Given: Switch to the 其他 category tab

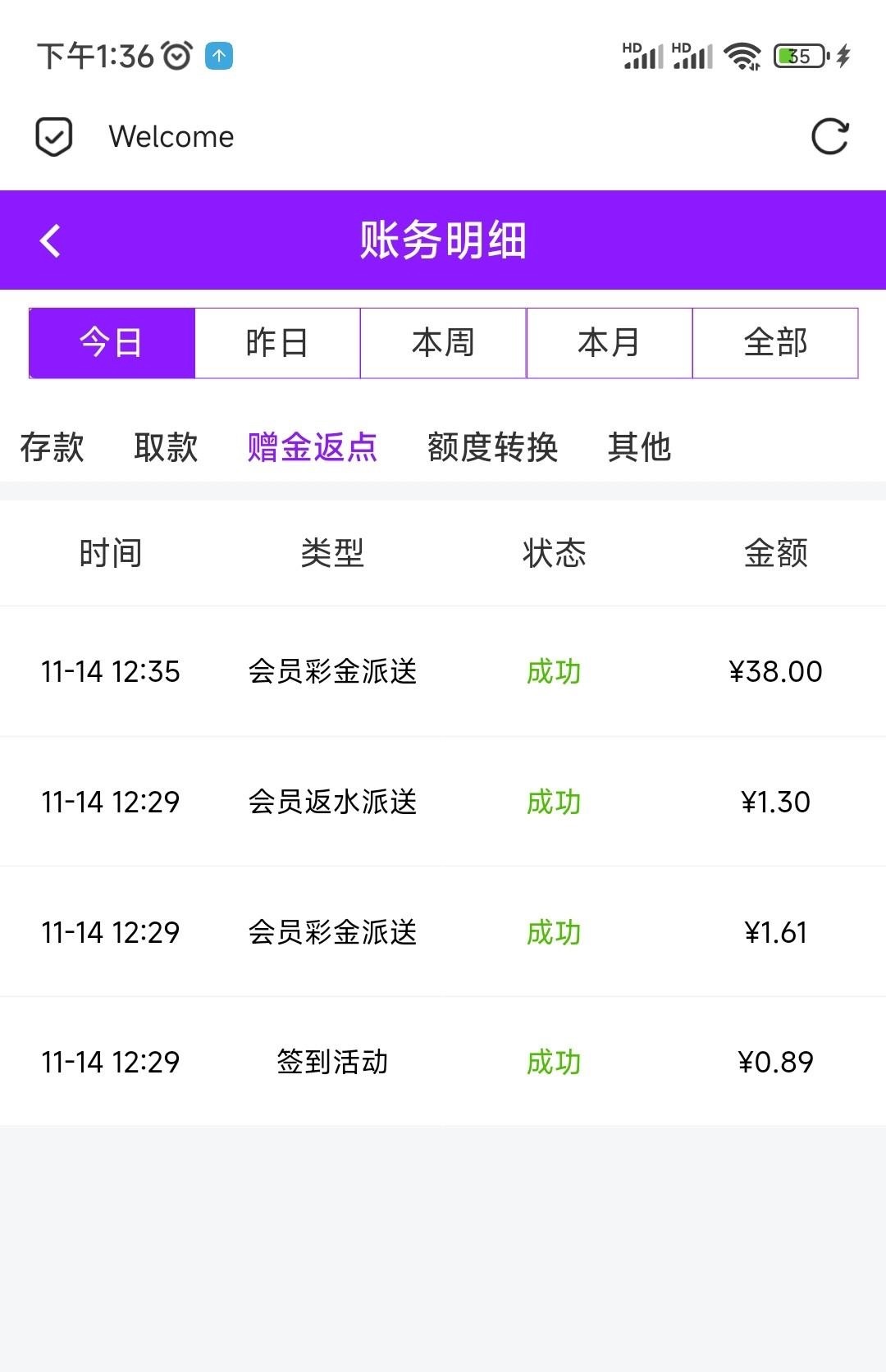Looking at the screenshot, I should (639, 447).
